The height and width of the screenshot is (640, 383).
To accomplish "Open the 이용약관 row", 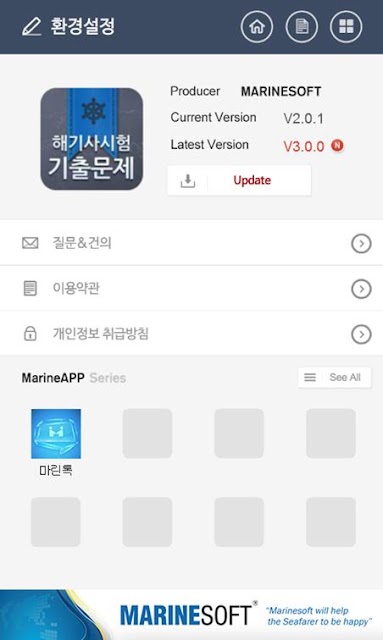I will (x=192, y=288).
